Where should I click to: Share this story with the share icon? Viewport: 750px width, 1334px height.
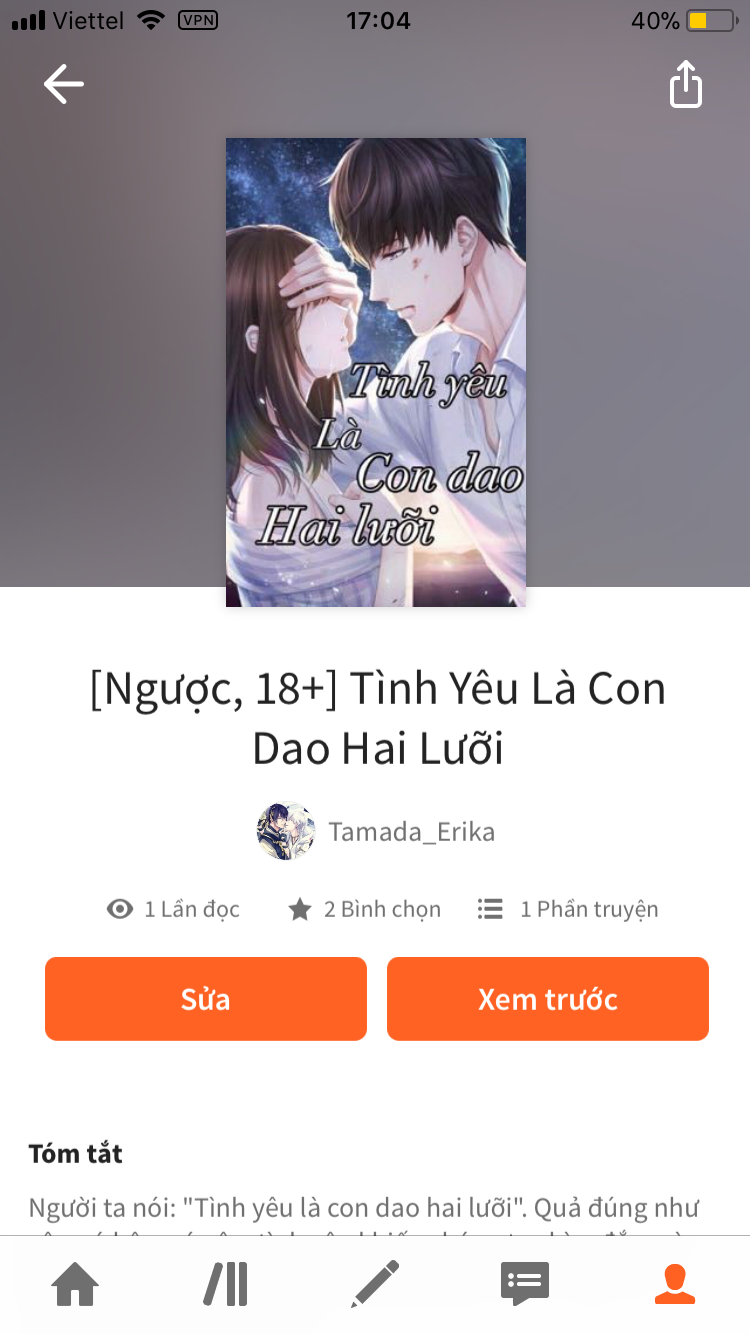coord(686,84)
